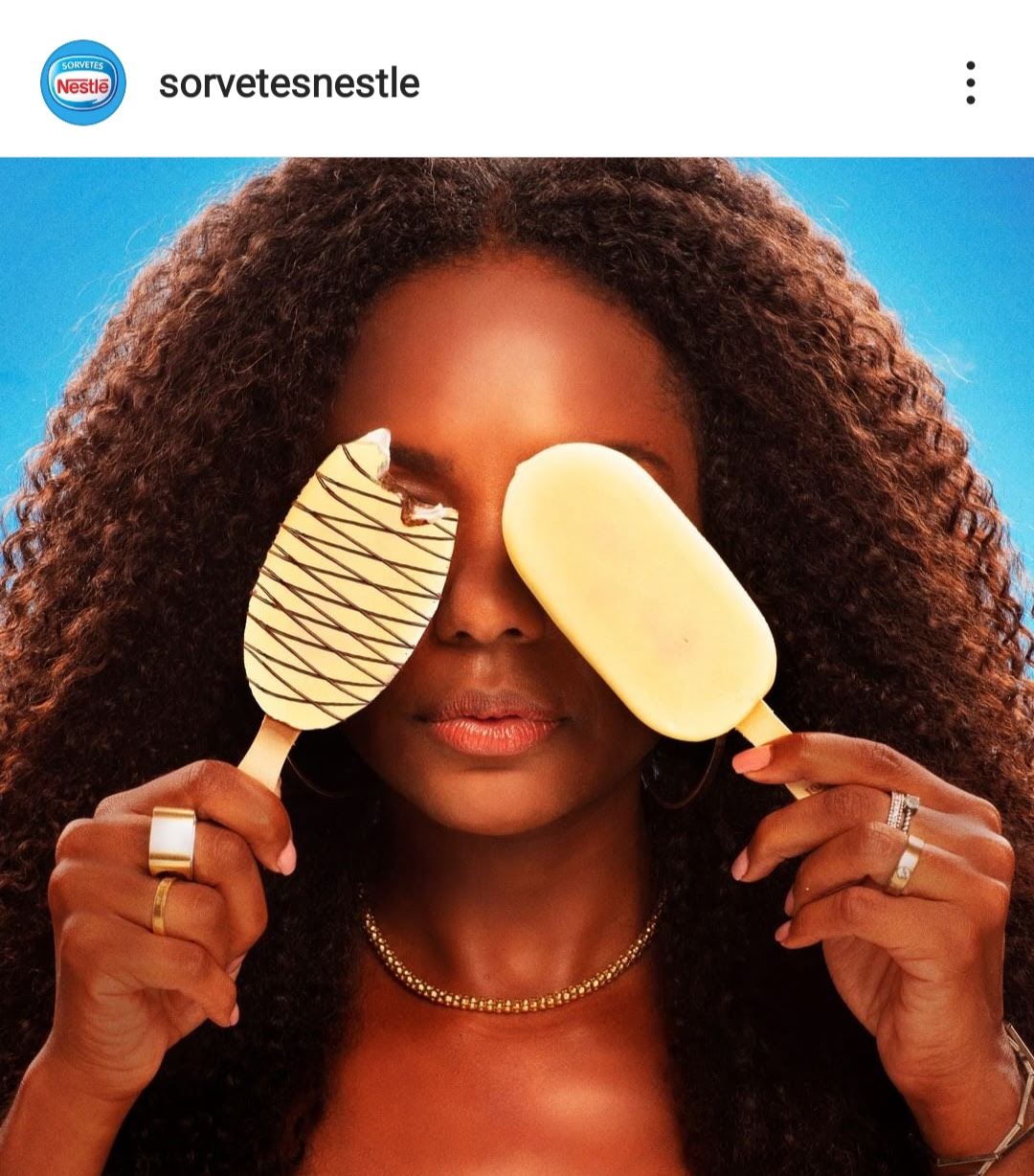Image resolution: width=1034 pixels, height=1176 pixels.
Task: Tap the ice cream post photo
Action: coord(517,666)
